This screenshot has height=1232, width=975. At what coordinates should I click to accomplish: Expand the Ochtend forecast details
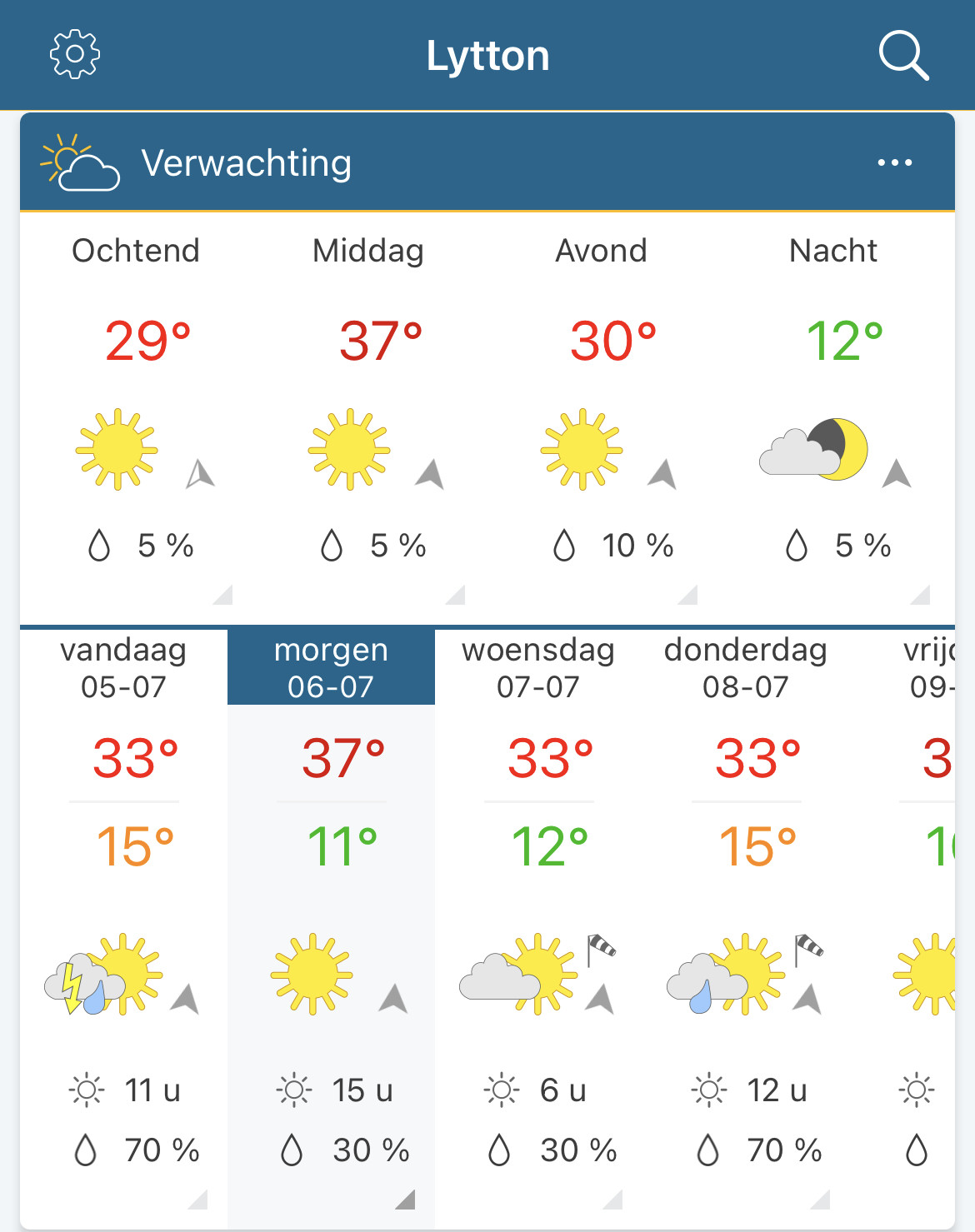136,416
